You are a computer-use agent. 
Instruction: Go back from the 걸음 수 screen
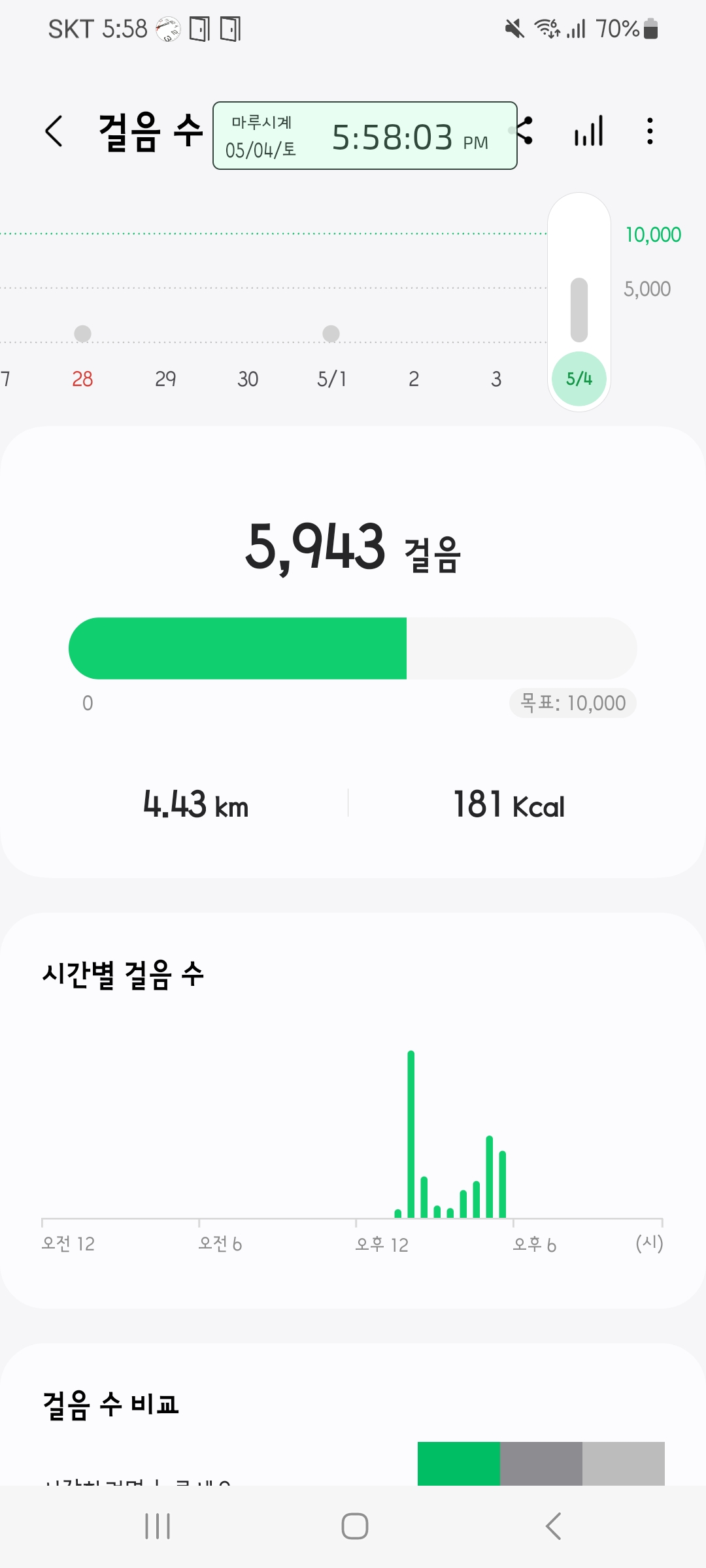(x=54, y=131)
